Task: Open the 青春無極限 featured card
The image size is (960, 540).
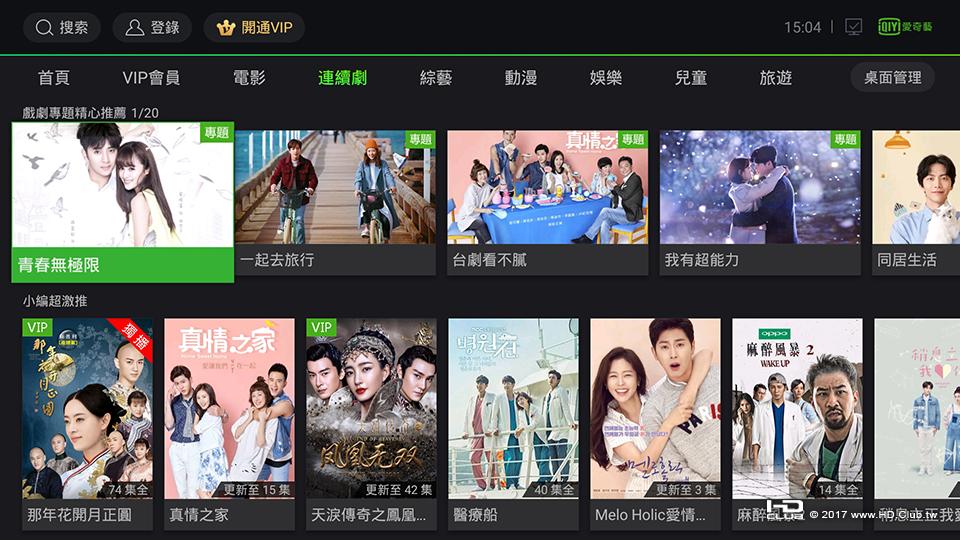Action: pos(123,202)
